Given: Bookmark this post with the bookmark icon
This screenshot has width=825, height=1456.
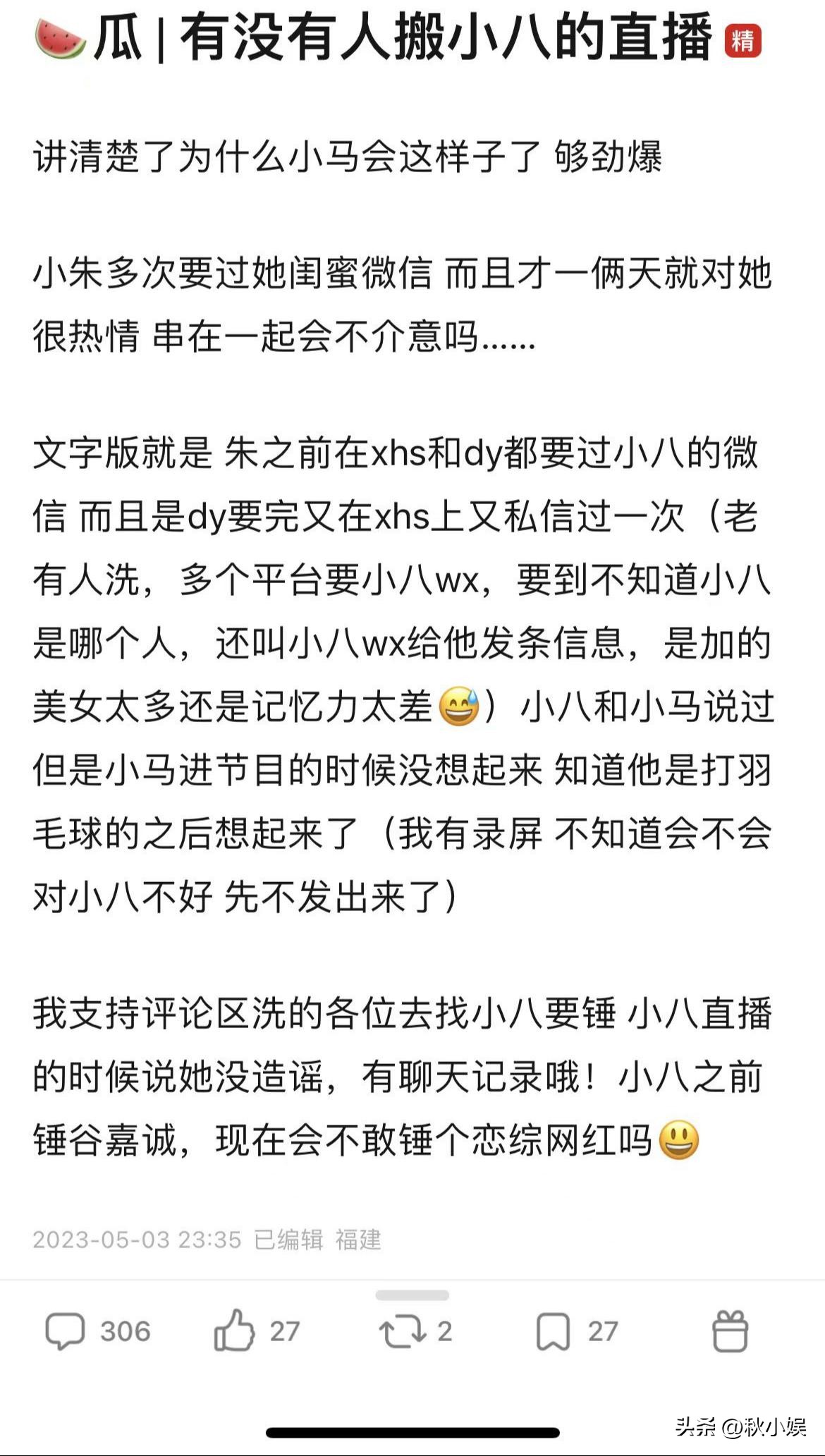Looking at the screenshot, I should 554,1331.
